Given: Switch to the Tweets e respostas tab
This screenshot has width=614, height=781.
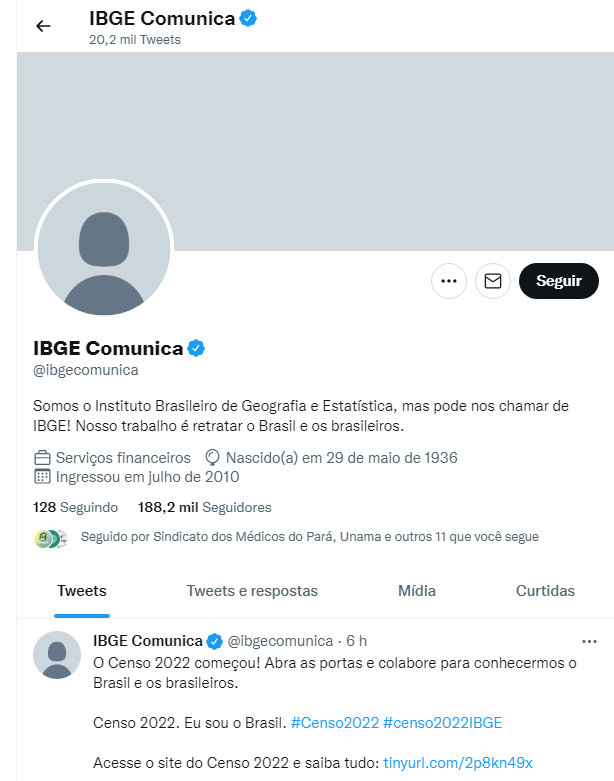Looking at the screenshot, I should coord(252,591).
